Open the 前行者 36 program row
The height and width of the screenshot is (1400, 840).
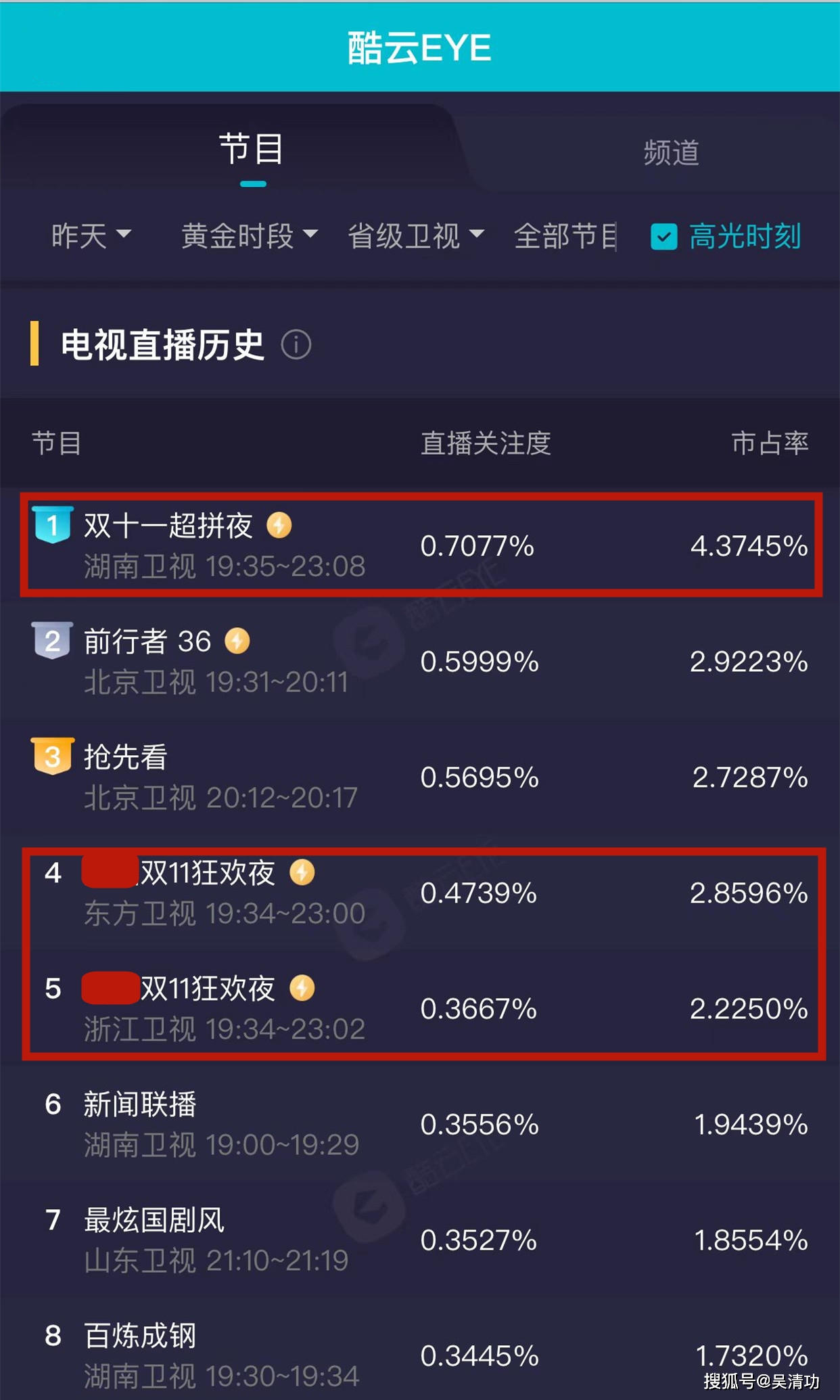(420, 661)
